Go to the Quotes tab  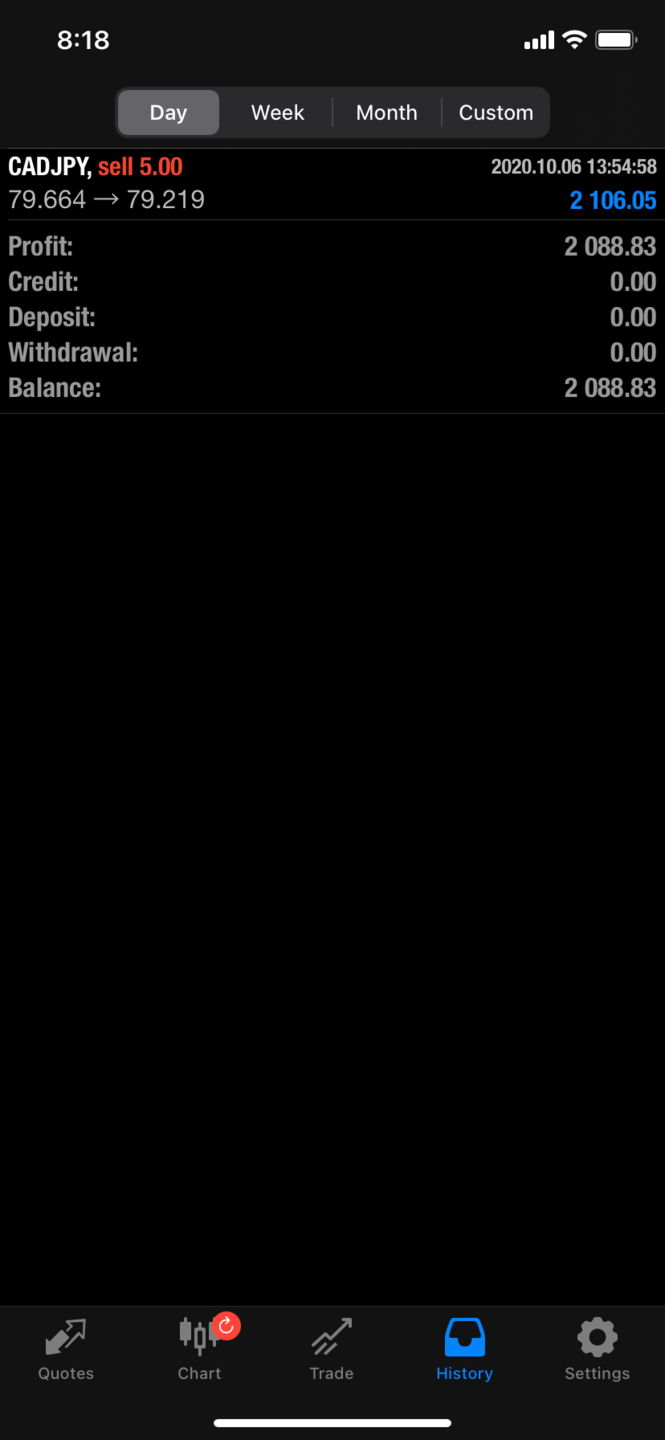[x=66, y=1350]
